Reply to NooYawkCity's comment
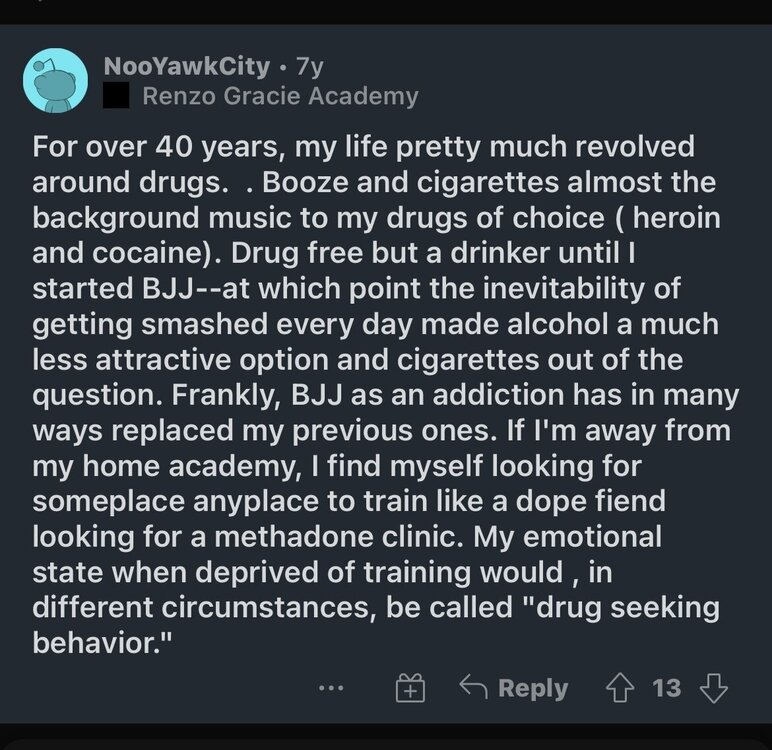This screenshot has height=750, width=772. (x=514, y=688)
